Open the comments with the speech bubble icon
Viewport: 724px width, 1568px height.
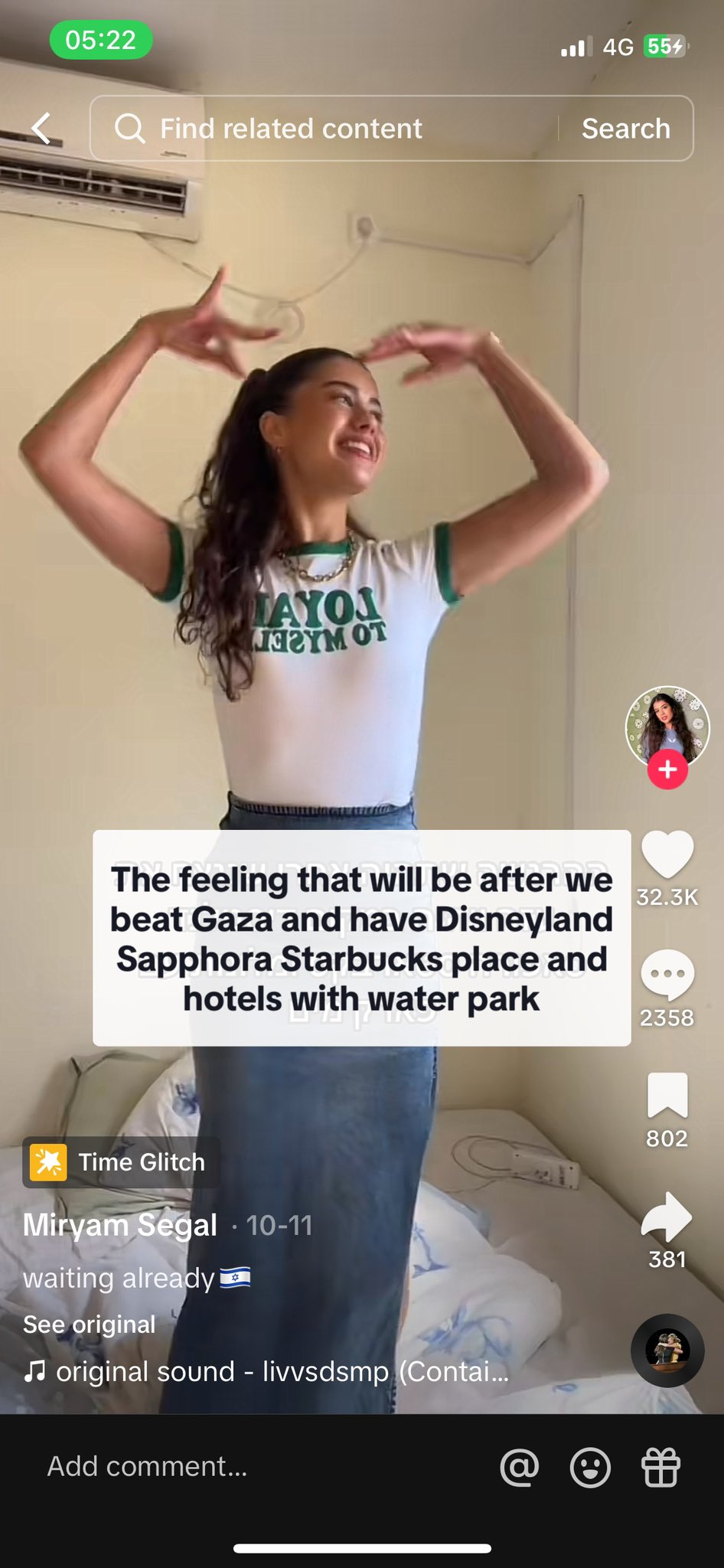667,975
